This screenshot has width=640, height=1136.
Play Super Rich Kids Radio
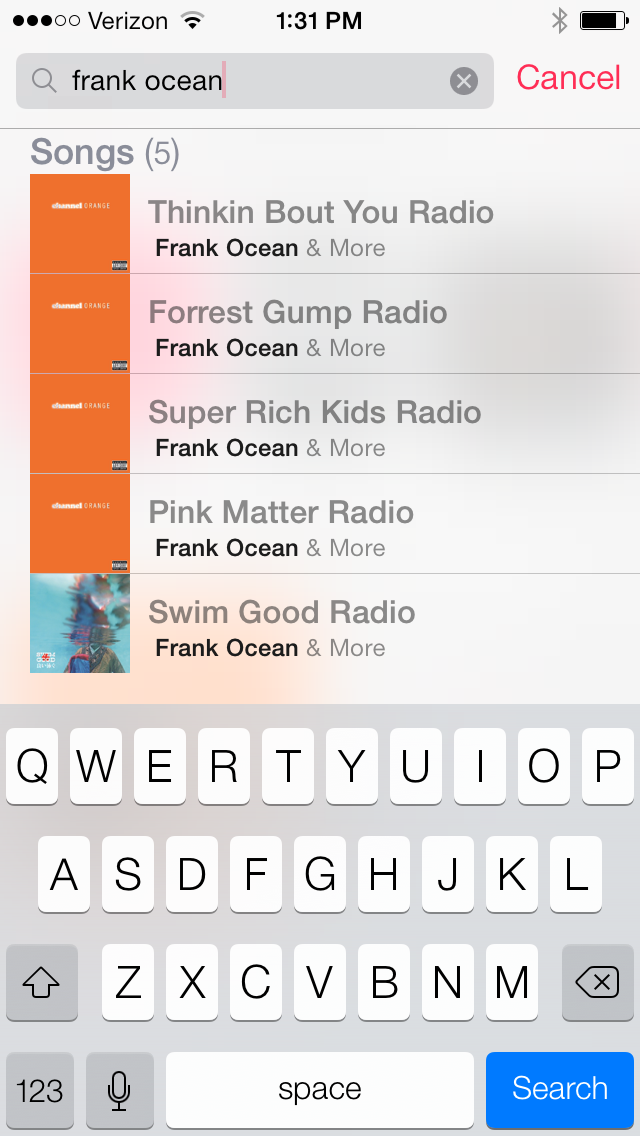point(320,424)
